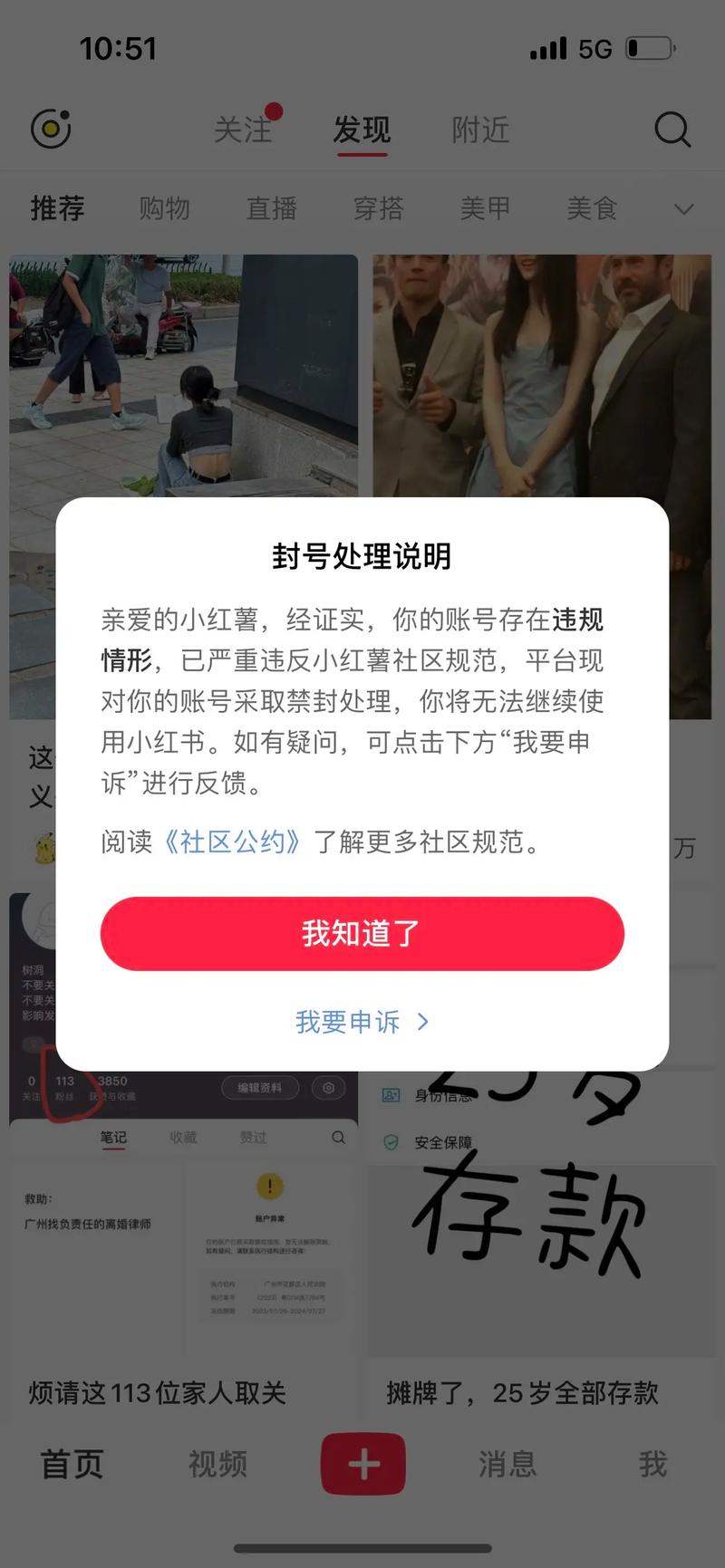The height and width of the screenshot is (1568, 725).
Task: Open search with the magnifier icon
Action: click(672, 130)
